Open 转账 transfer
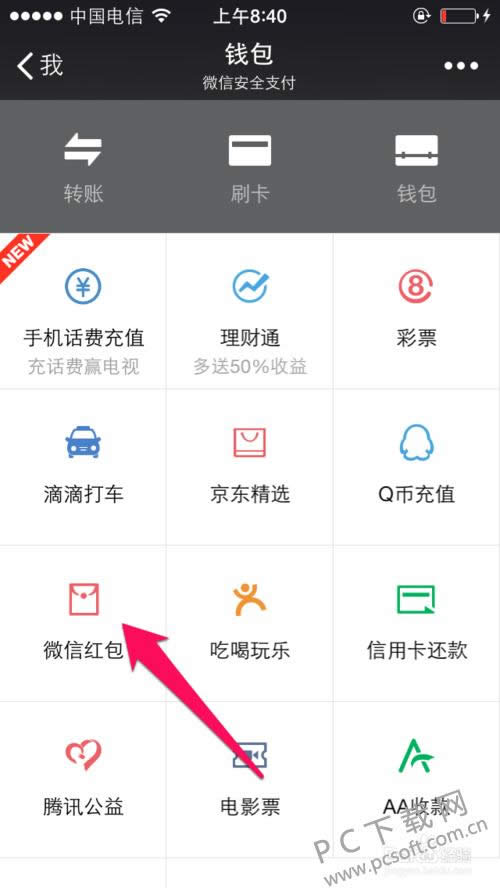 click(x=83, y=168)
